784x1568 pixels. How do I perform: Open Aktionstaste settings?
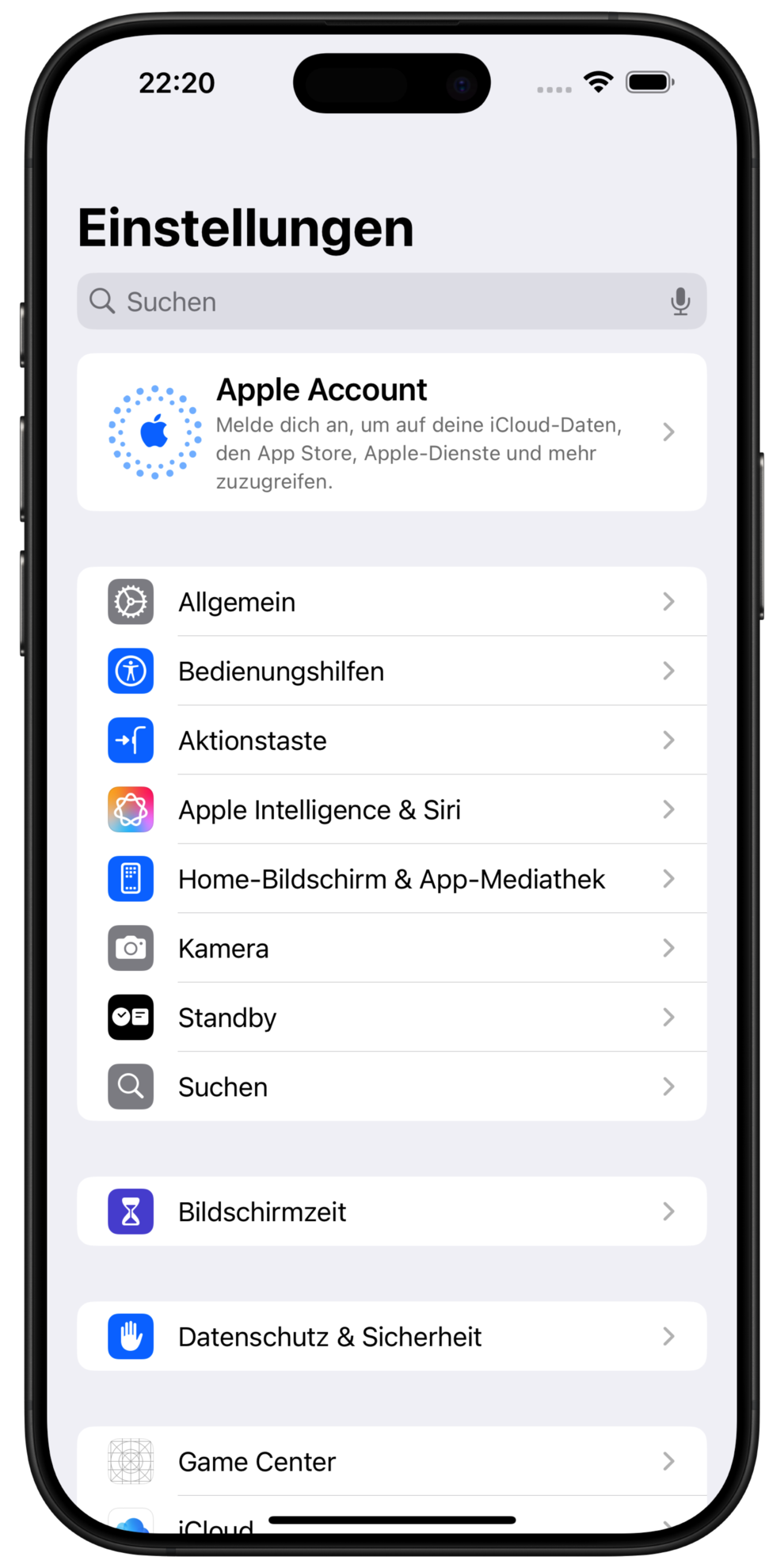point(391,740)
